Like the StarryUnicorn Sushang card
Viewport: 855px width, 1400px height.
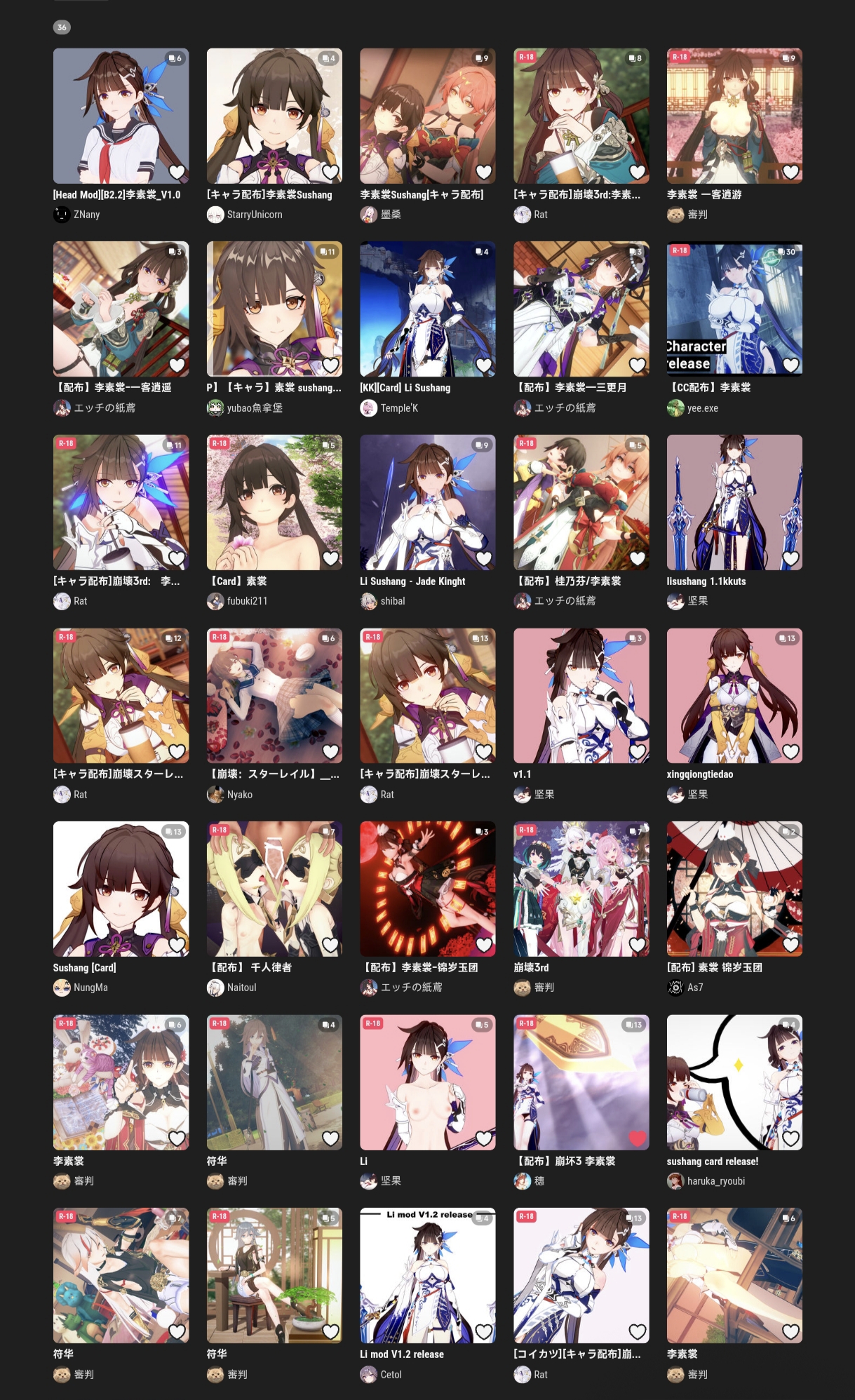(x=330, y=172)
